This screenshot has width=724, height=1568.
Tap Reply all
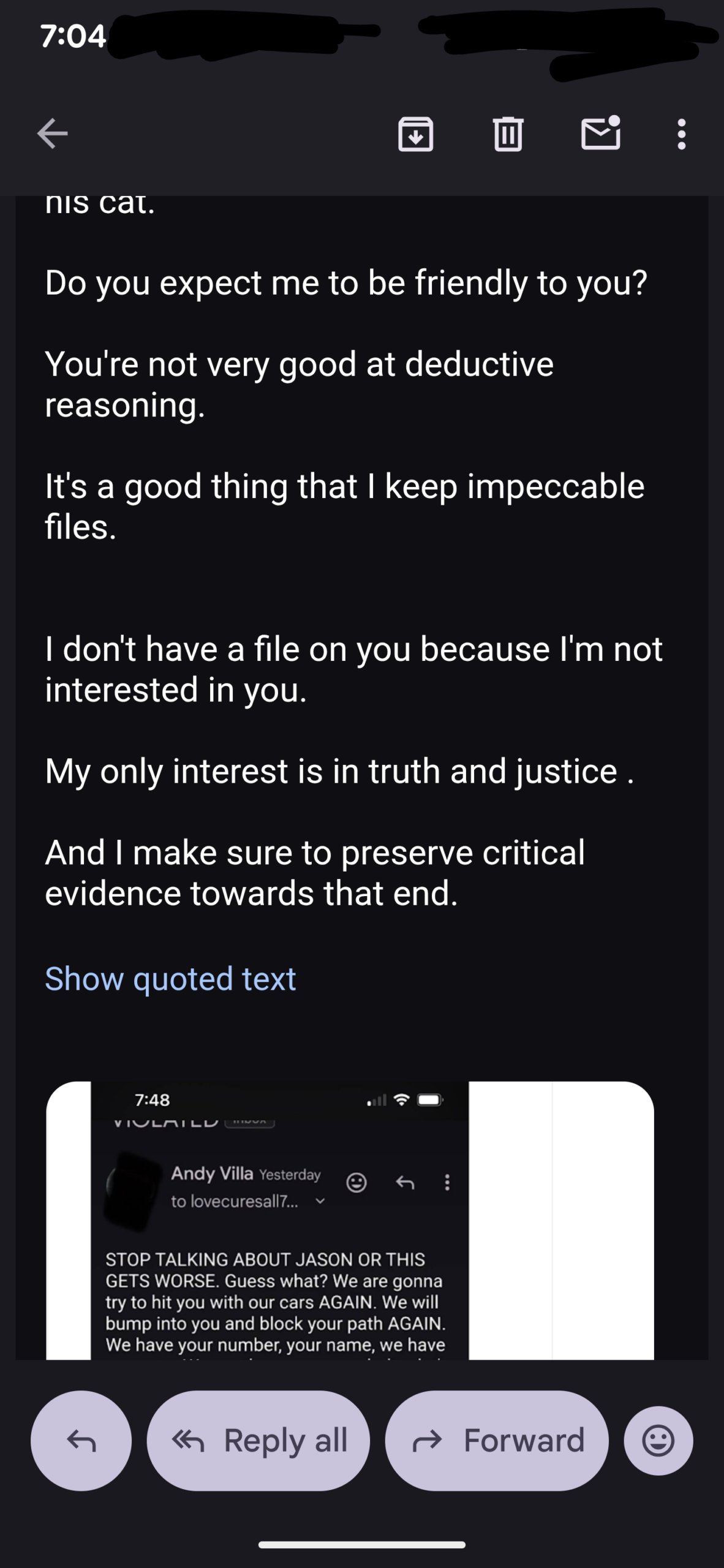point(258,1441)
